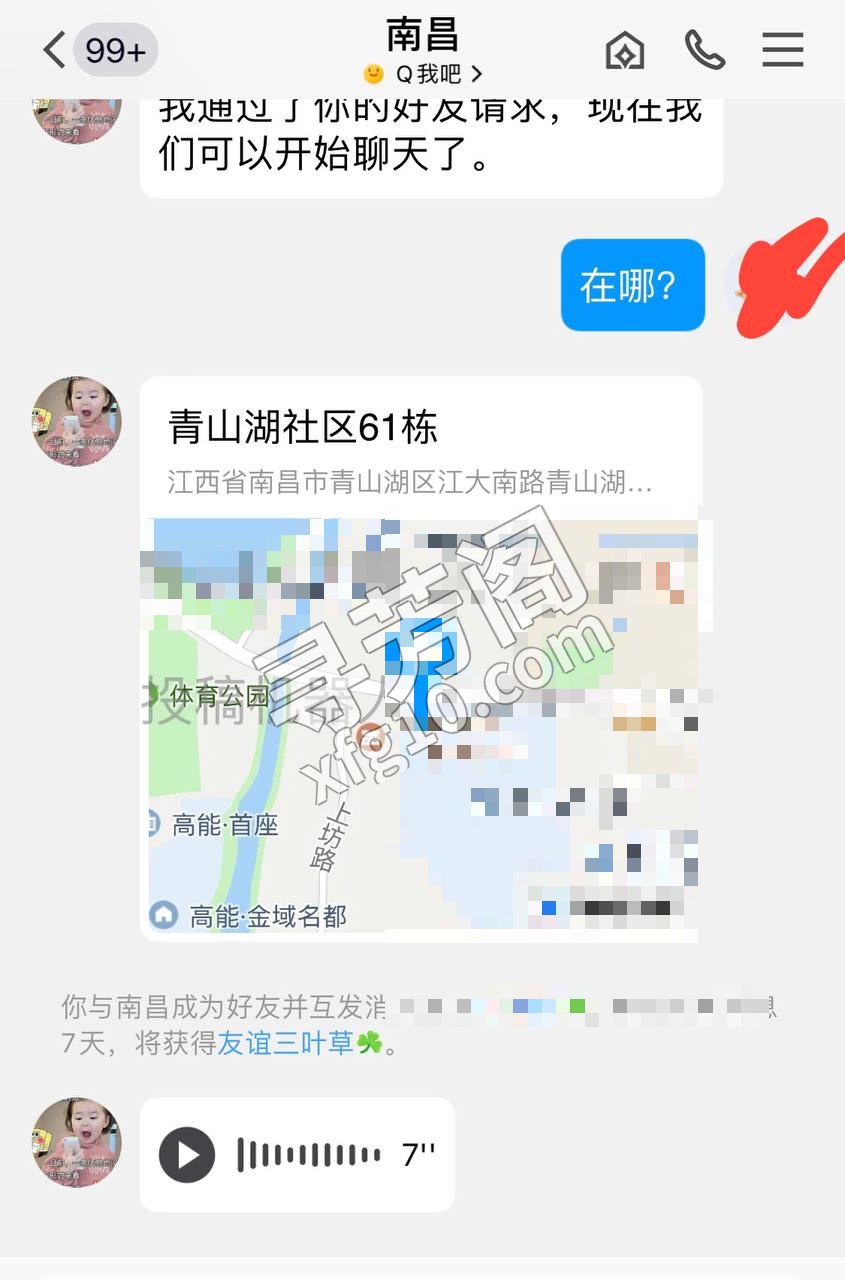Go back to the message list
Viewport: 845px width, 1280px height.
pyautogui.click(x=97, y=50)
